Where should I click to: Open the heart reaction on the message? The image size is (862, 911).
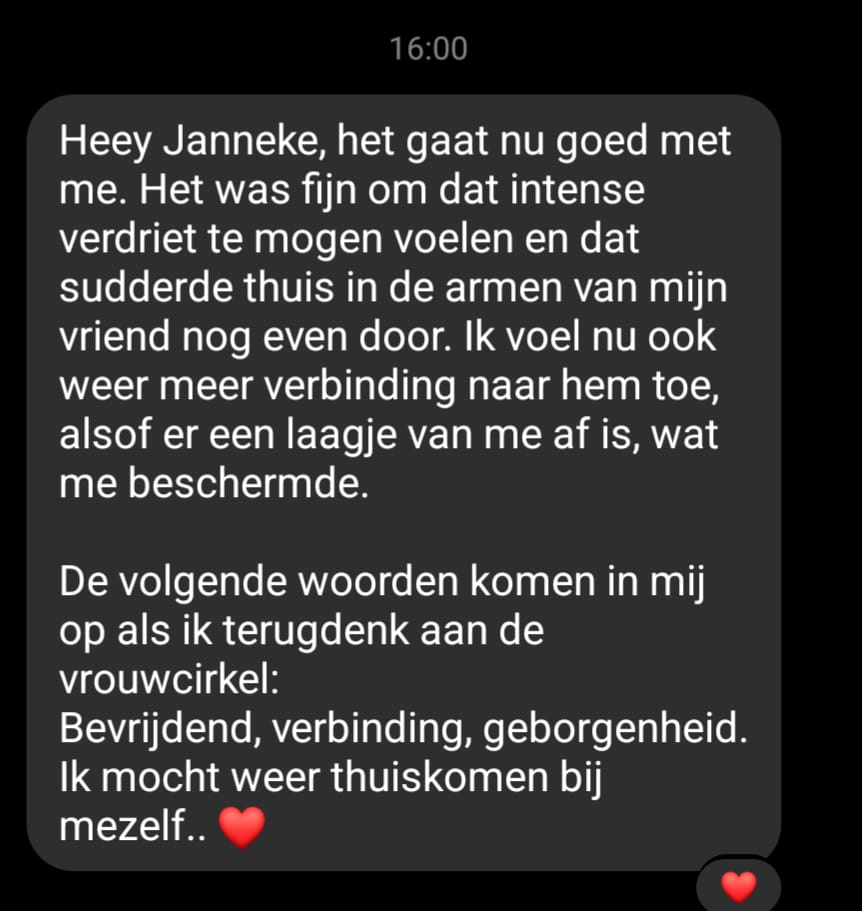point(739,885)
